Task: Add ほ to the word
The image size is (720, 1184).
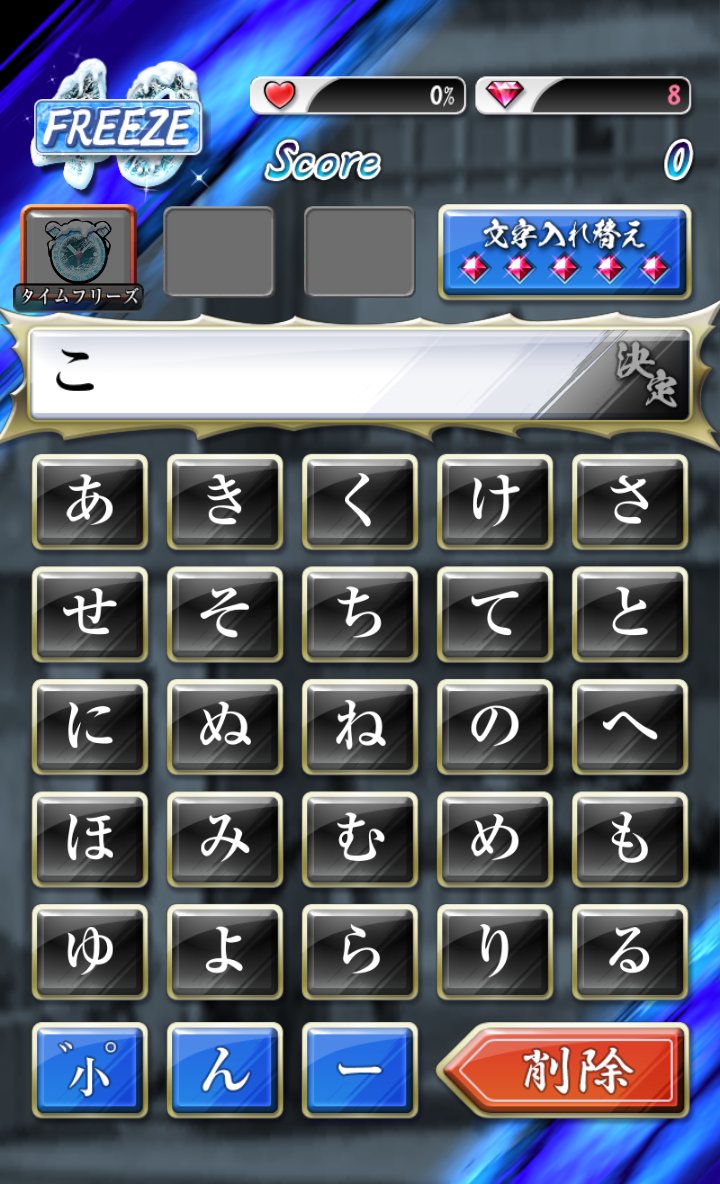Action: 90,839
